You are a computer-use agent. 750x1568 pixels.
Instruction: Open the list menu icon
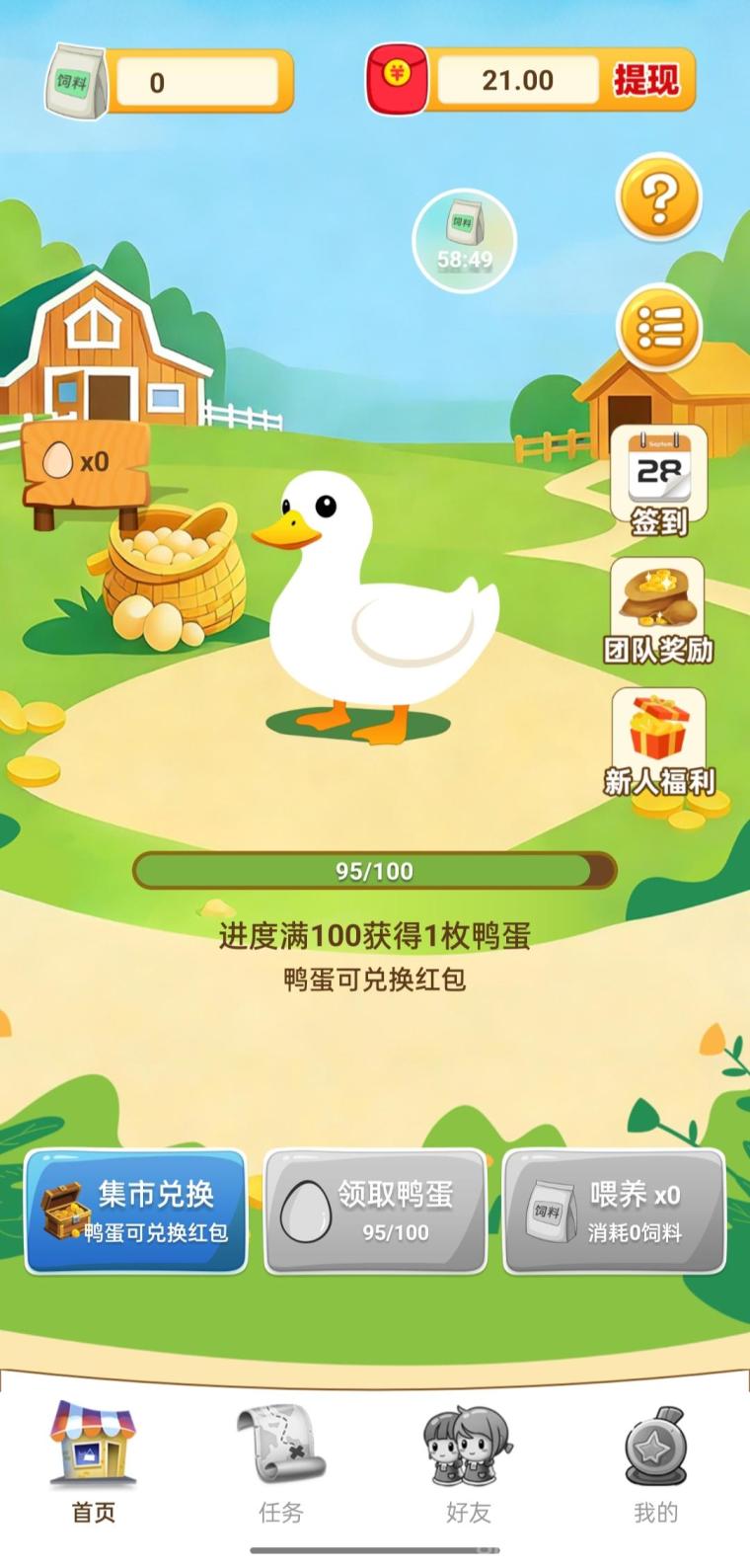pyautogui.click(x=659, y=328)
